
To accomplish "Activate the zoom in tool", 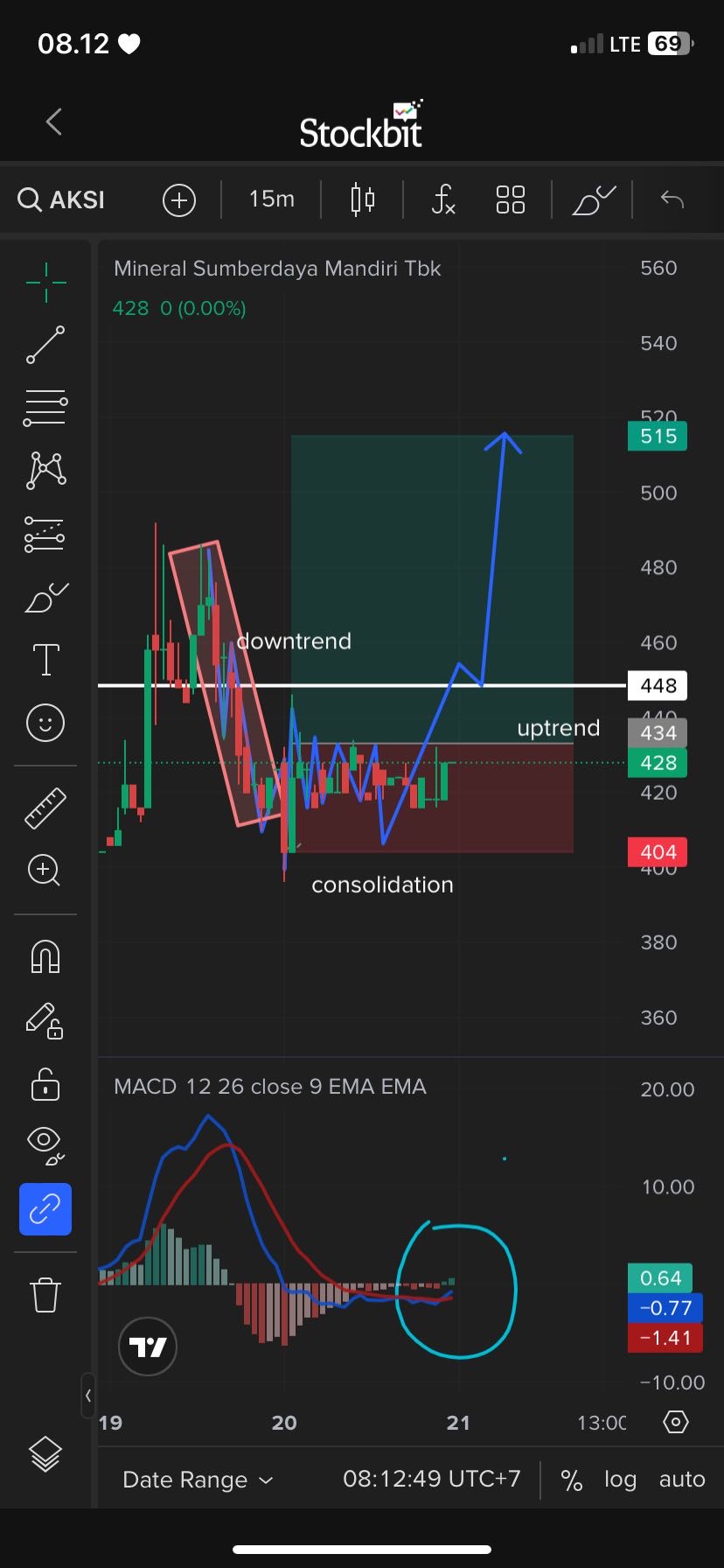I will pyautogui.click(x=44, y=871).
